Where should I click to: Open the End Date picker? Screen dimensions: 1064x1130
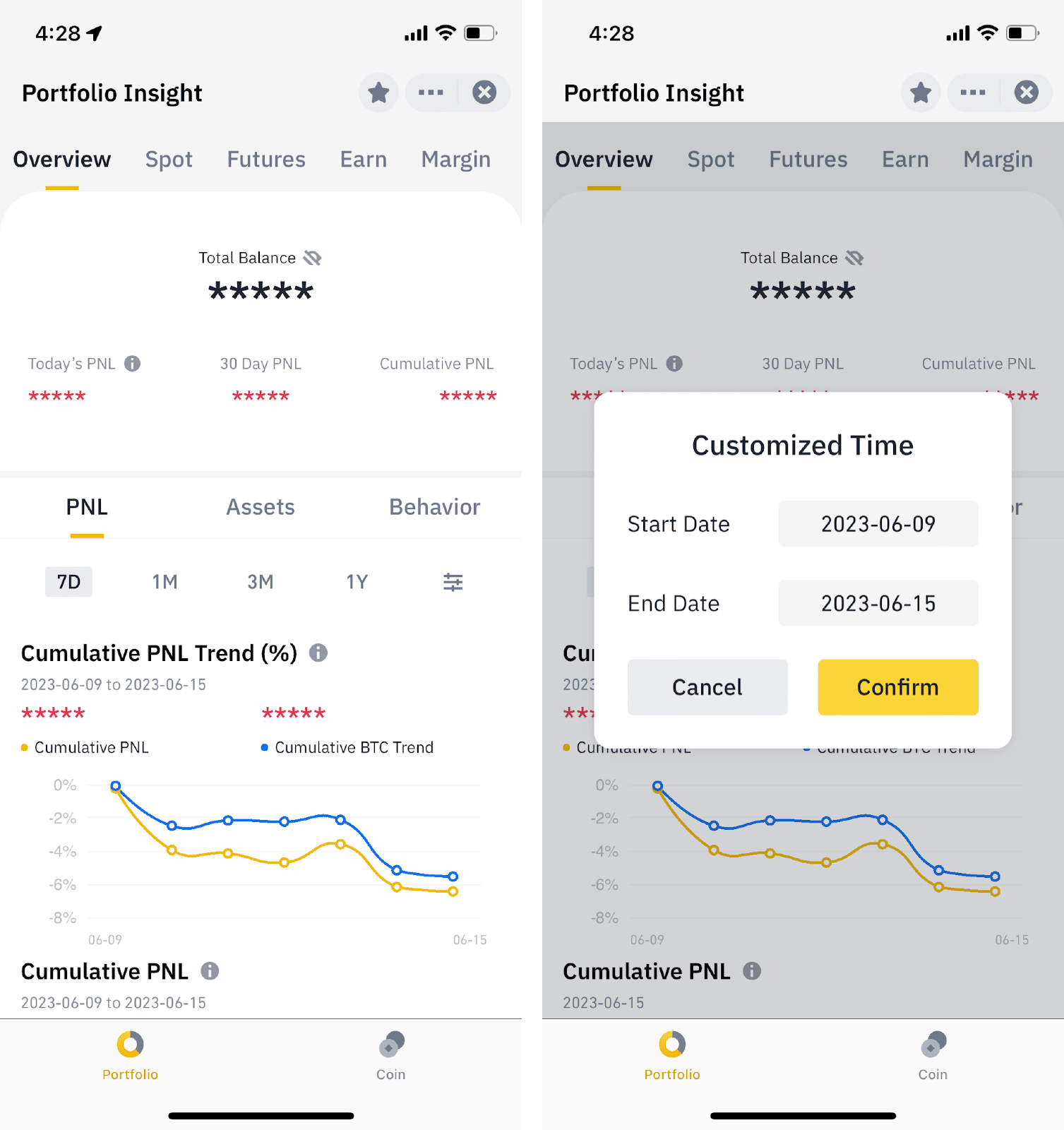pyautogui.click(x=878, y=603)
